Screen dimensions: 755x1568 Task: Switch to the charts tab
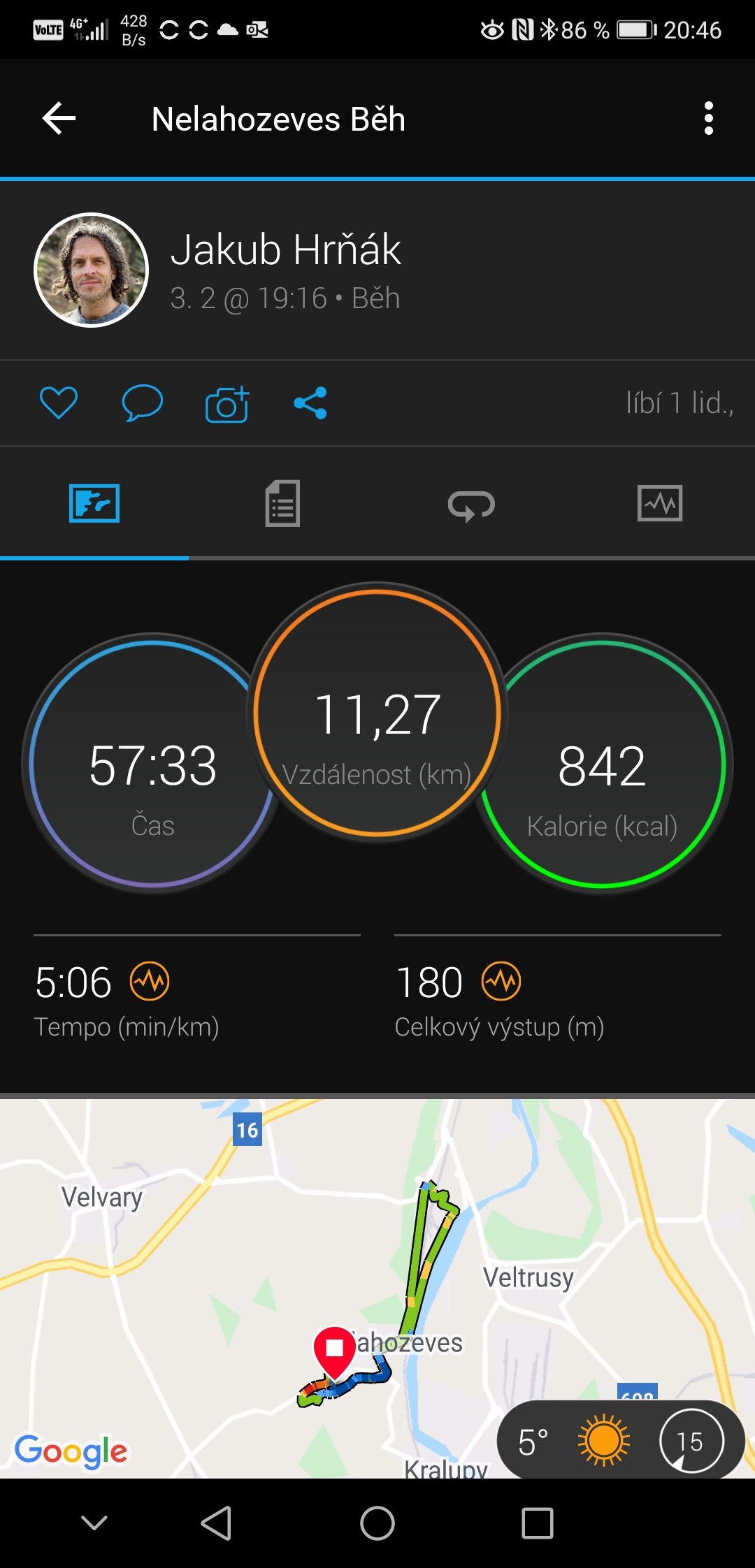[x=660, y=503]
